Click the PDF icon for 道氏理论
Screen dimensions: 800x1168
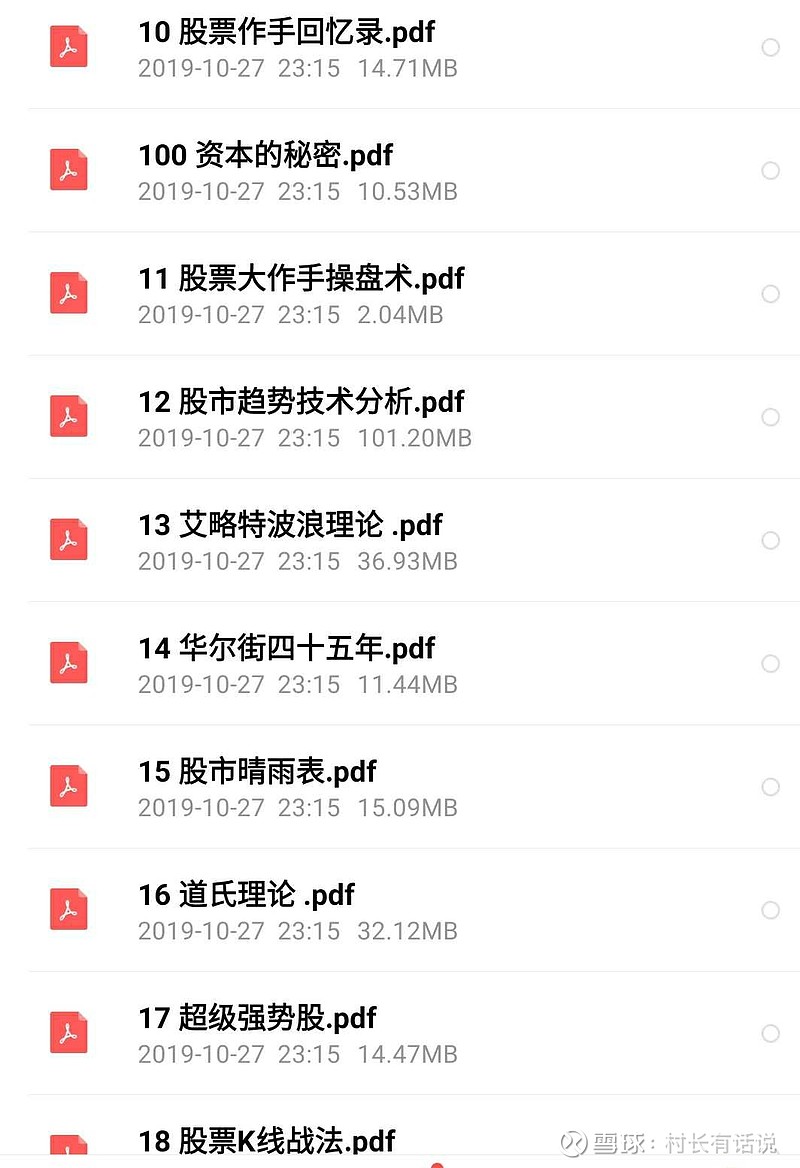pyautogui.click(x=67, y=910)
